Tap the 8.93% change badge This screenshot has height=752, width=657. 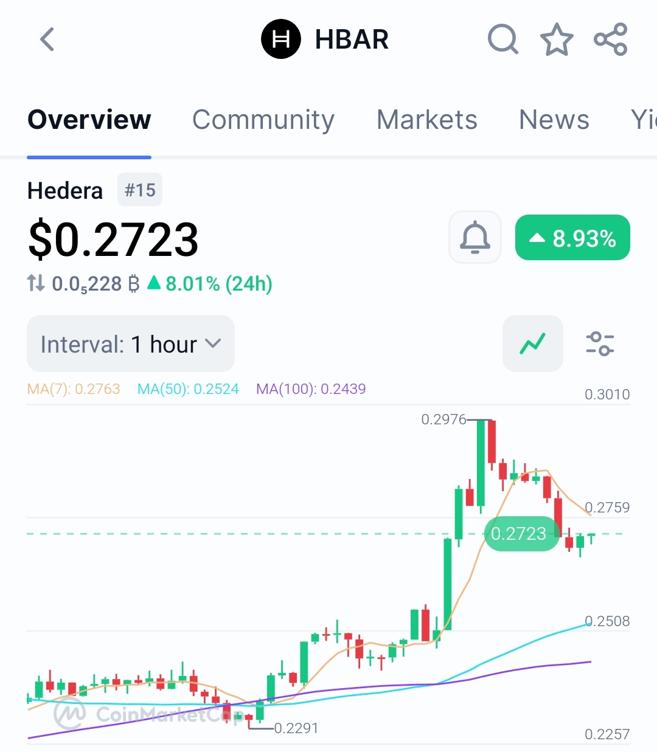pos(572,238)
